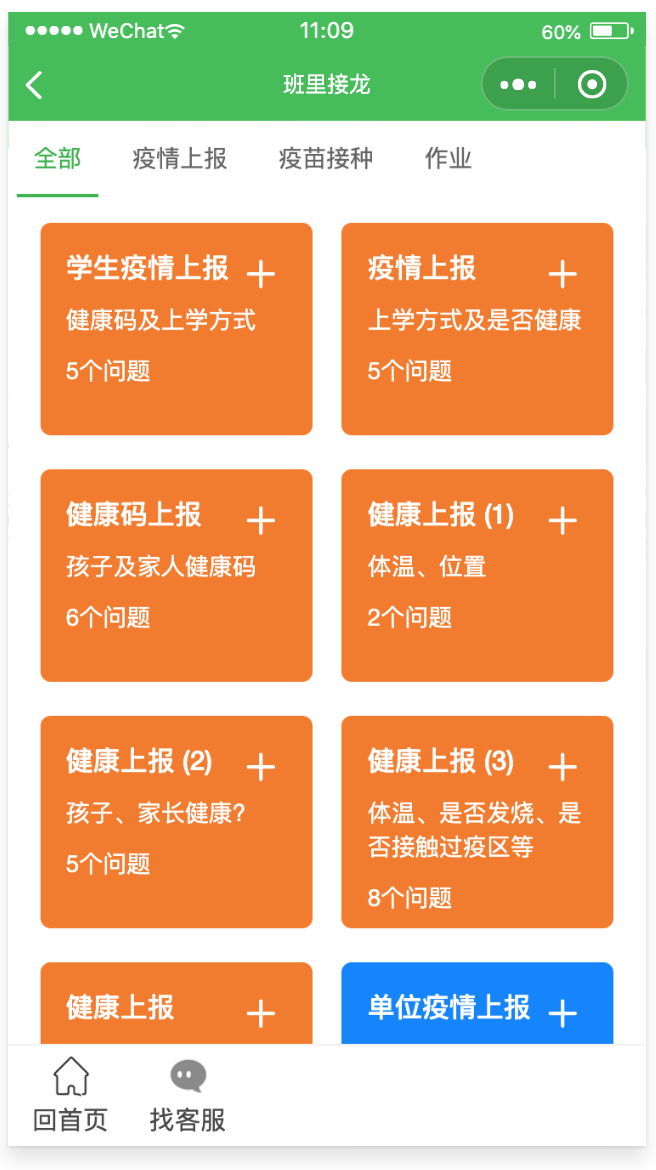
Task: Switch to the 疫苗接种 tab
Action: tap(326, 159)
